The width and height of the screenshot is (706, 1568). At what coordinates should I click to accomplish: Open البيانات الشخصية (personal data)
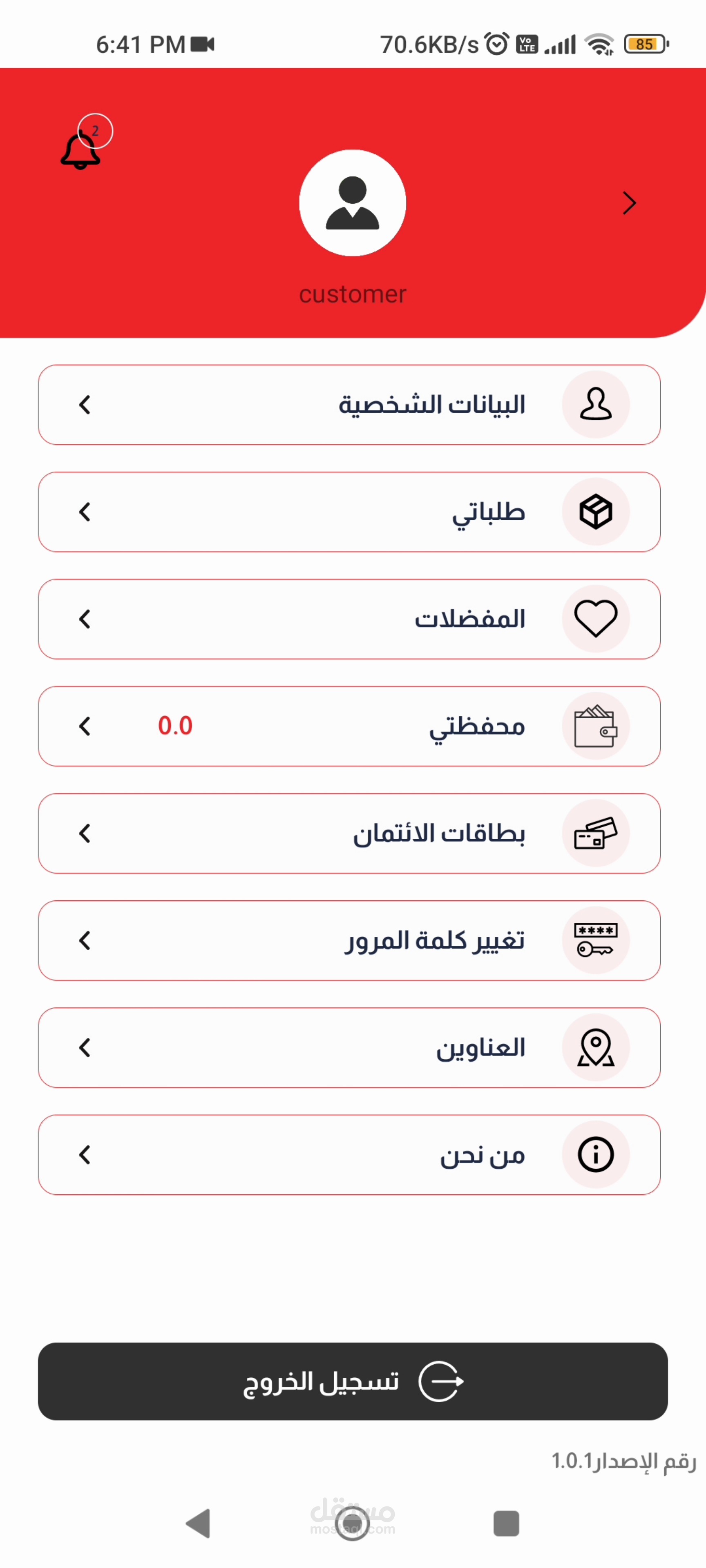[349, 405]
